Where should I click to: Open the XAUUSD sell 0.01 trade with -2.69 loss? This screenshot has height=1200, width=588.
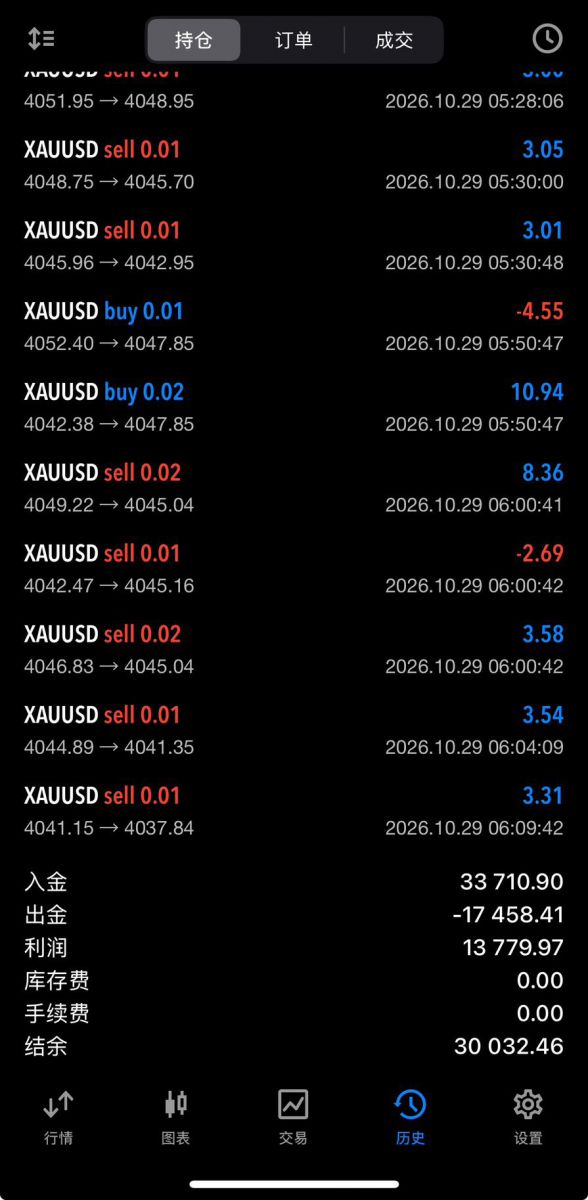(x=294, y=569)
